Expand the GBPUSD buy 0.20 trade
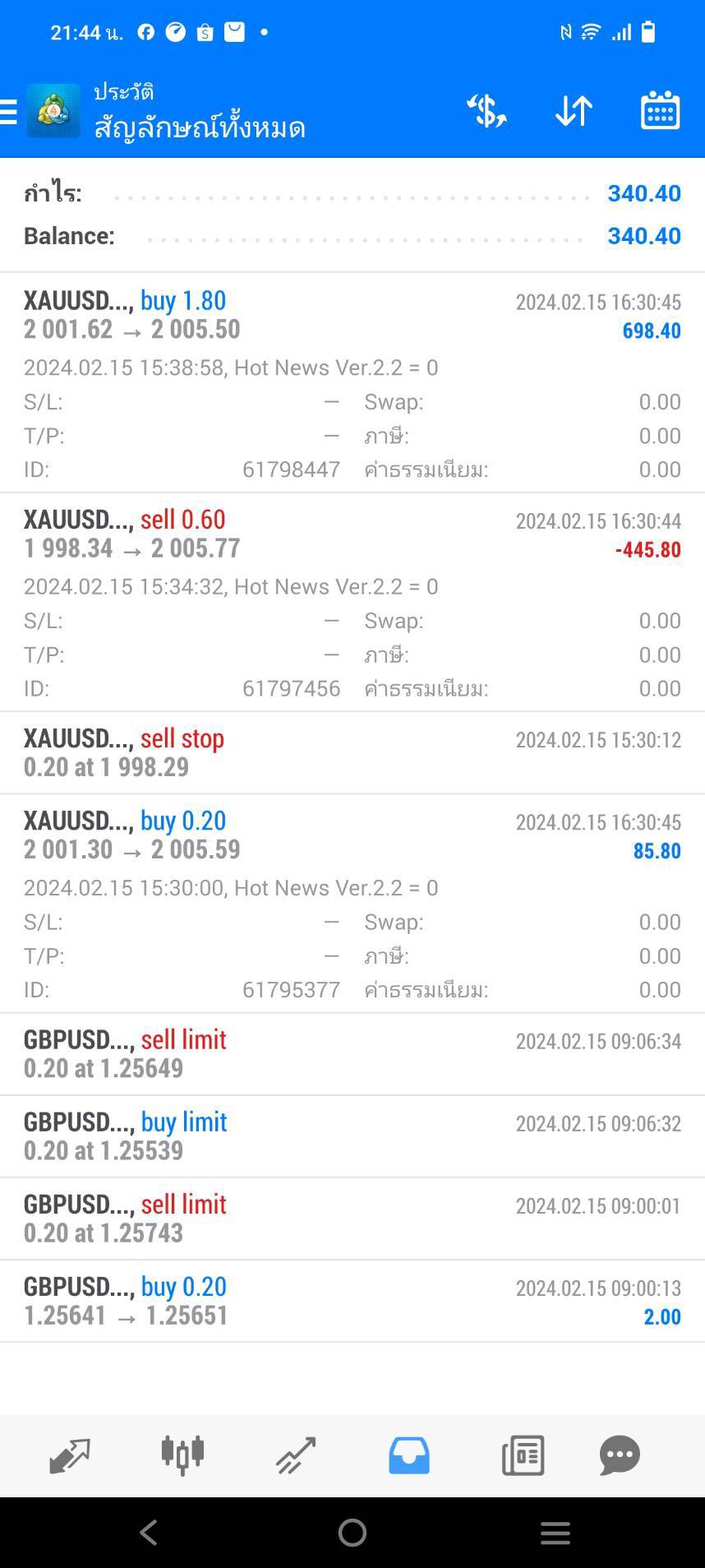Image resolution: width=705 pixels, height=1568 pixels. tap(352, 1301)
